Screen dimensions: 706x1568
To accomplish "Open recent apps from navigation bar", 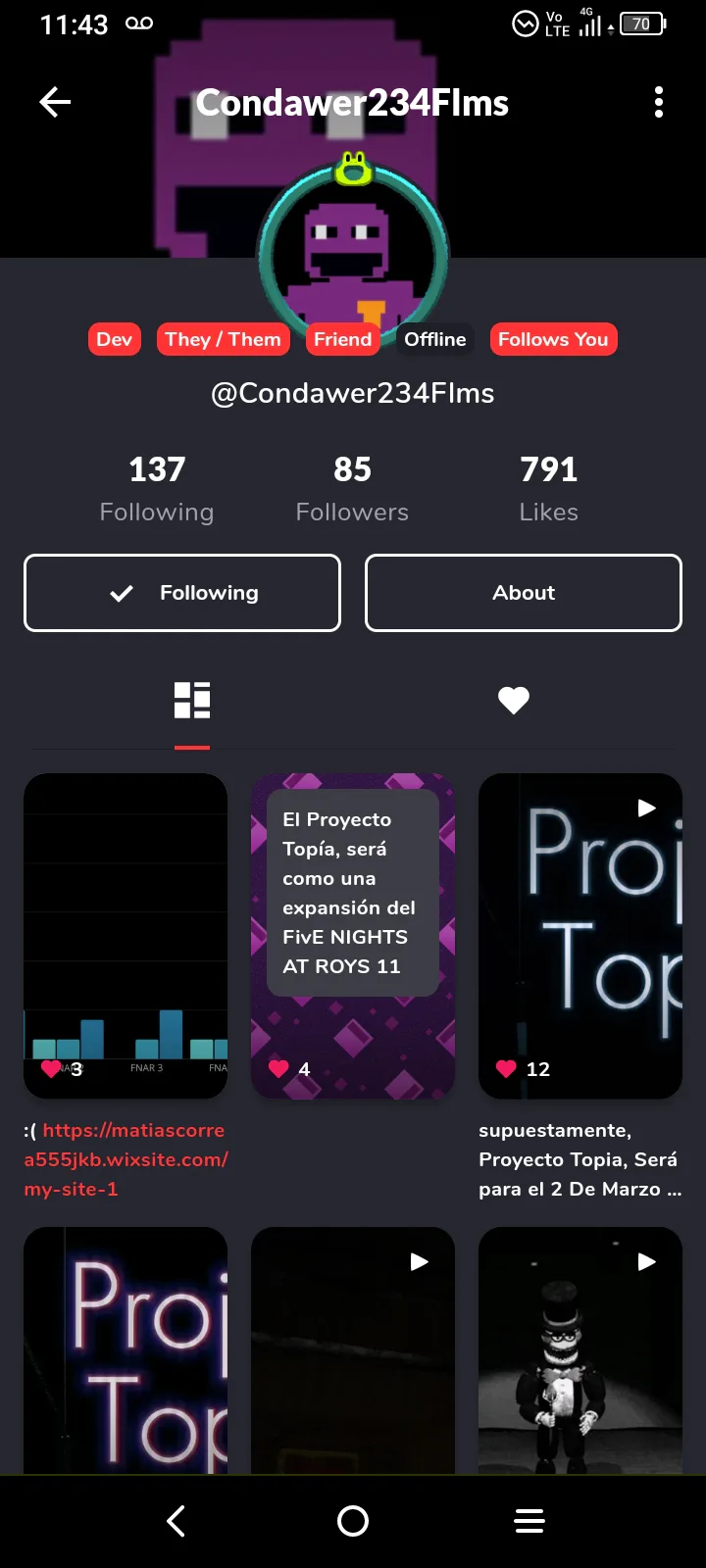I will click(x=529, y=1521).
